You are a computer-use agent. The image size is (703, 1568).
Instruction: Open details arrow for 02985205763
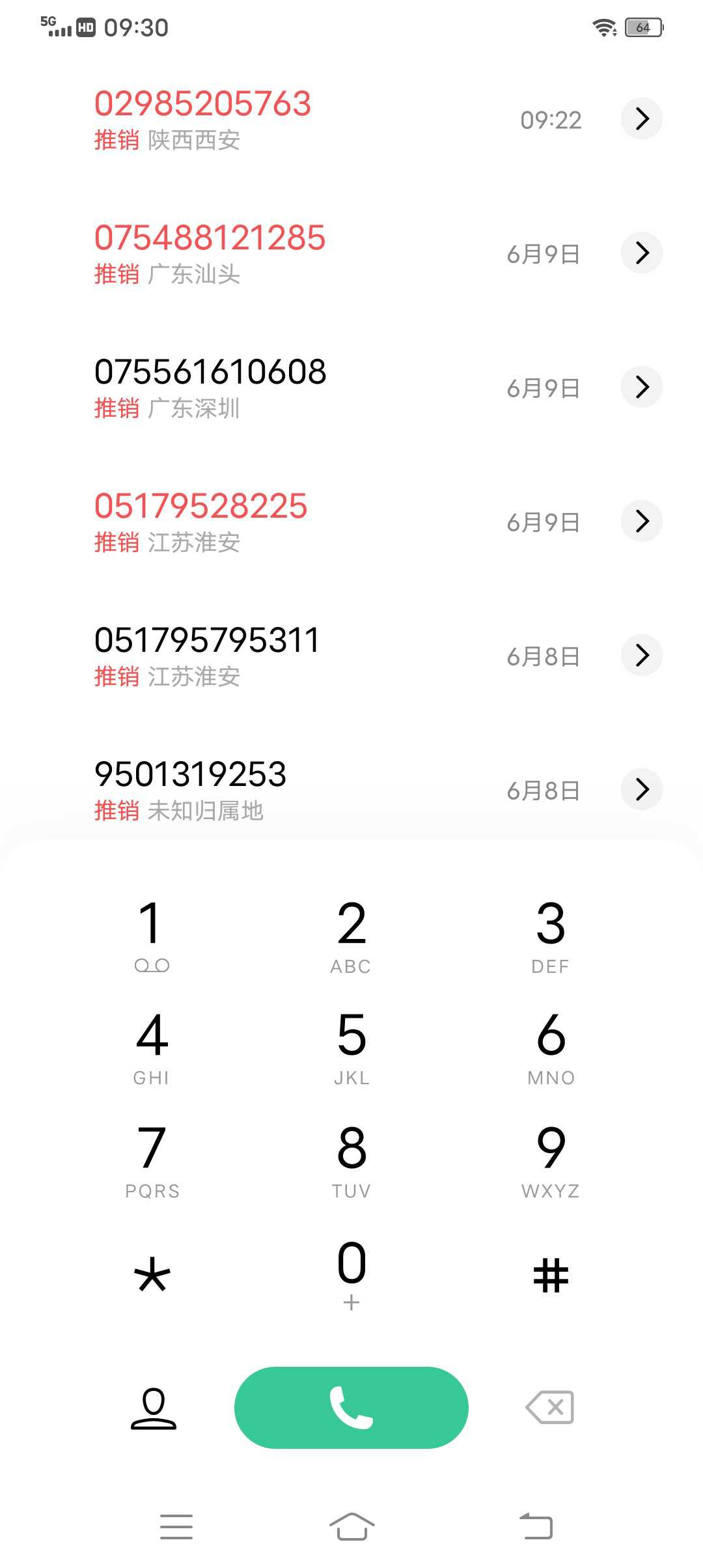click(642, 119)
